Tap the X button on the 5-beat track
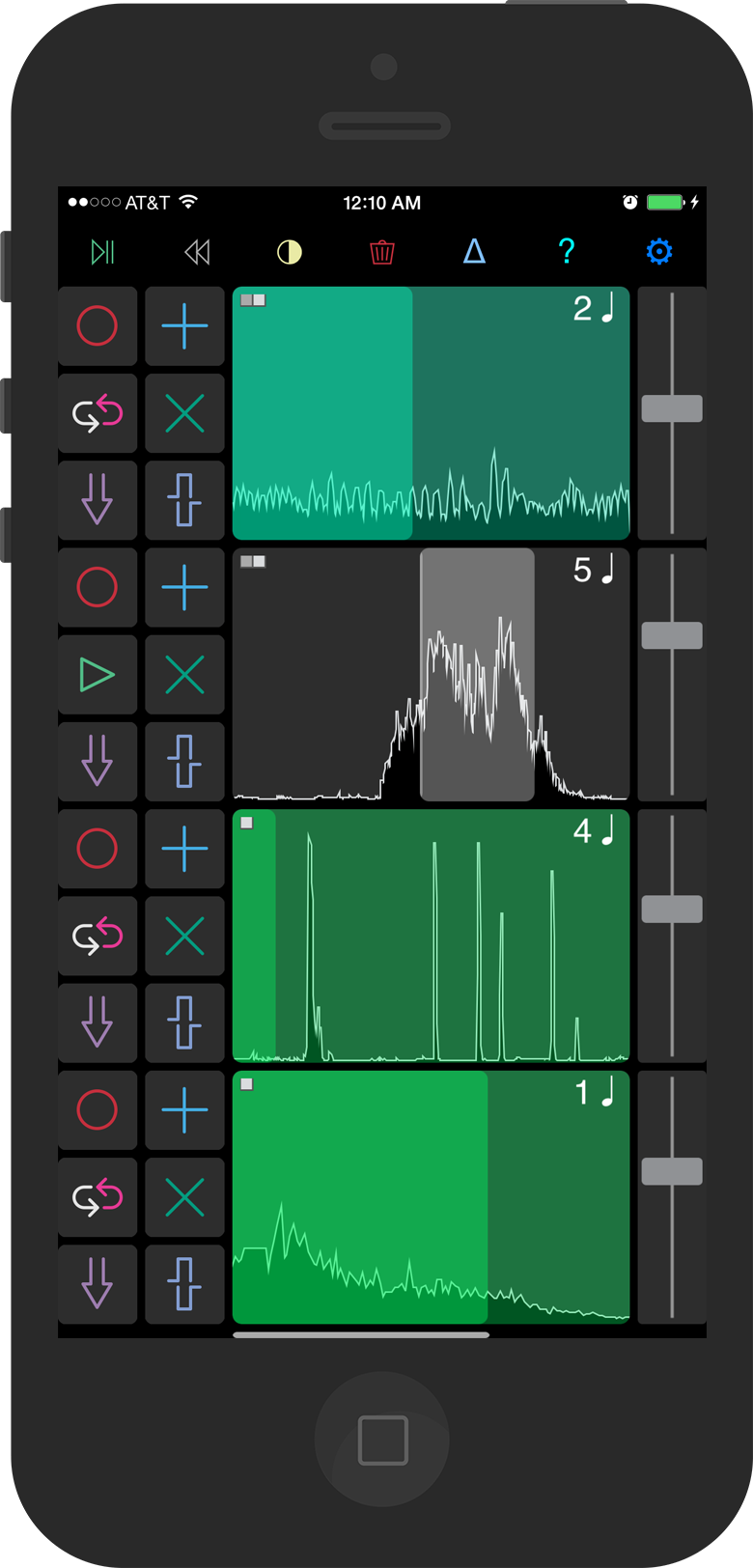 click(x=184, y=675)
